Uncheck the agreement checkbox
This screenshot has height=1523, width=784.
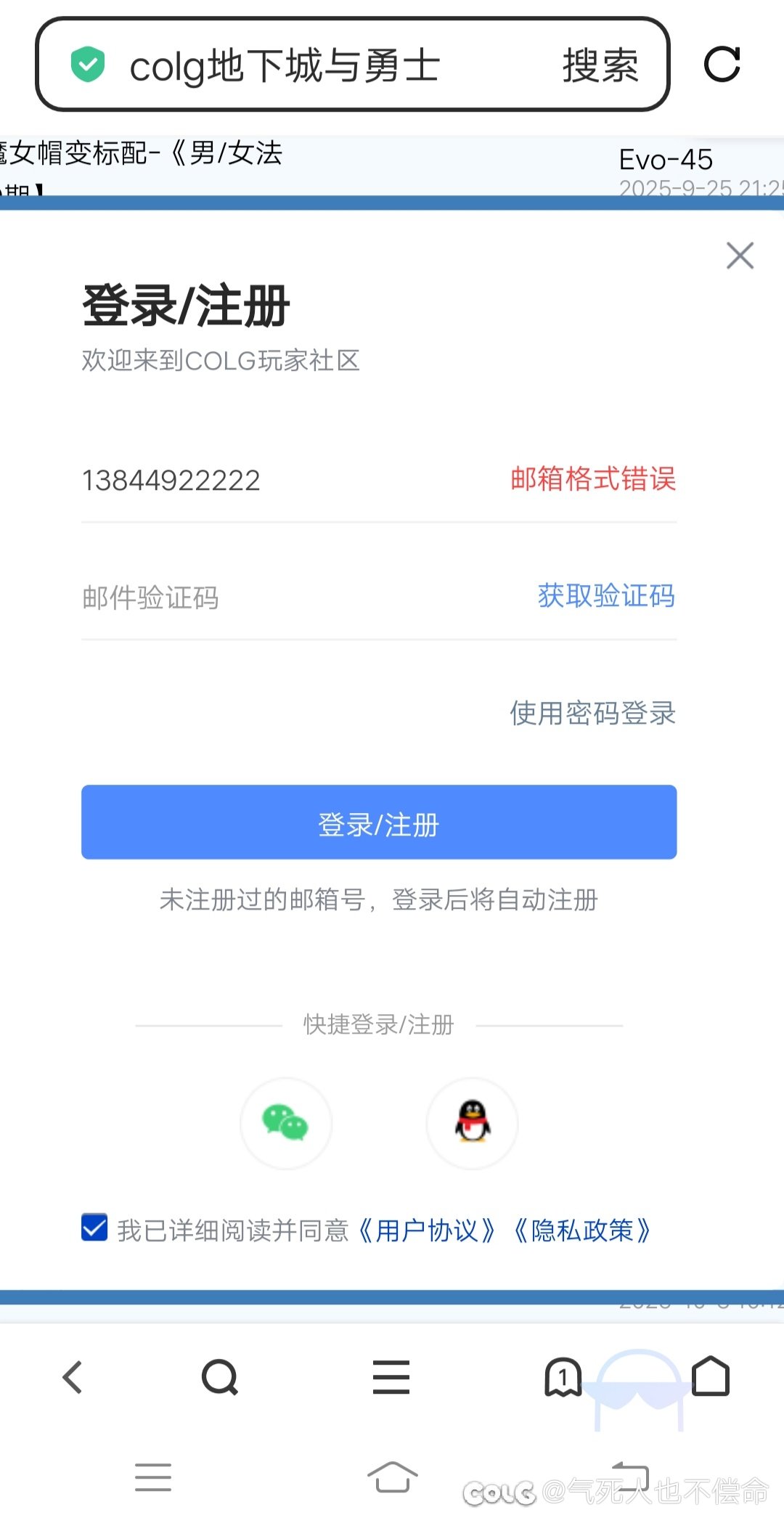[94, 1228]
